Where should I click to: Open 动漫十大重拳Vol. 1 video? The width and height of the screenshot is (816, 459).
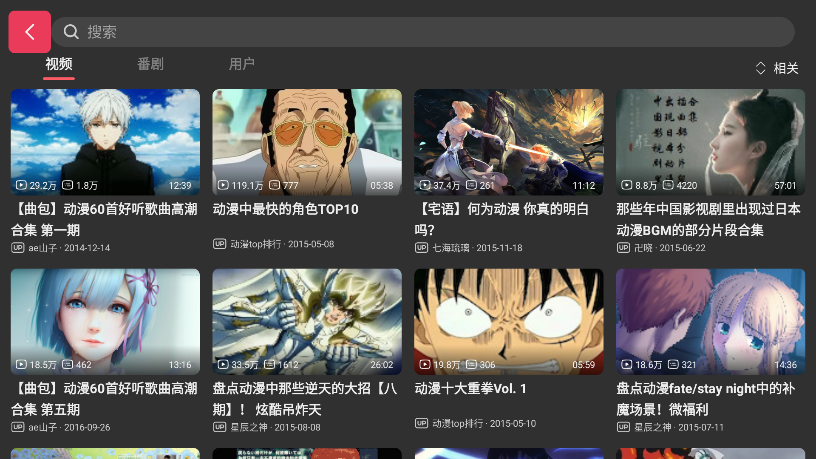coord(509,321)
